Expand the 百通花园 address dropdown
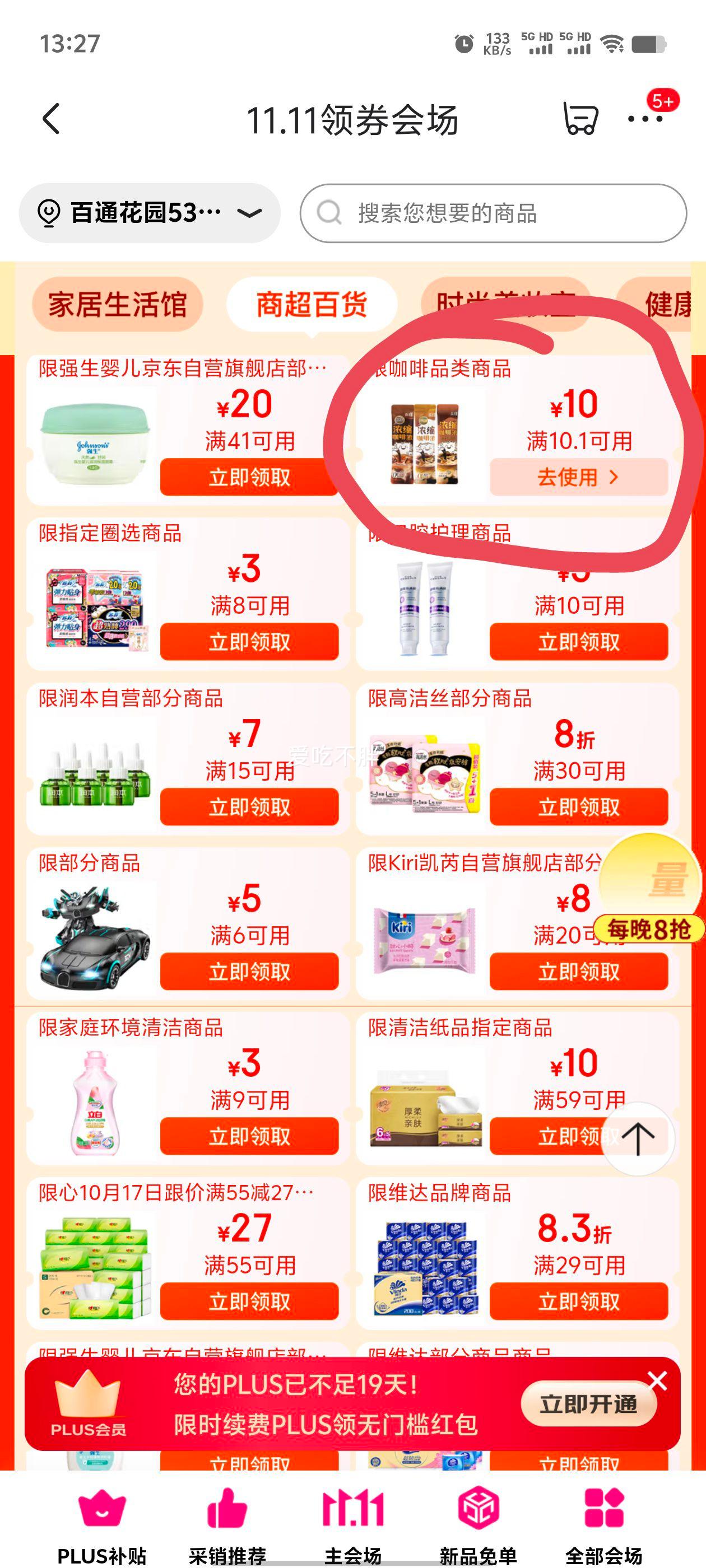 point(249,212)
